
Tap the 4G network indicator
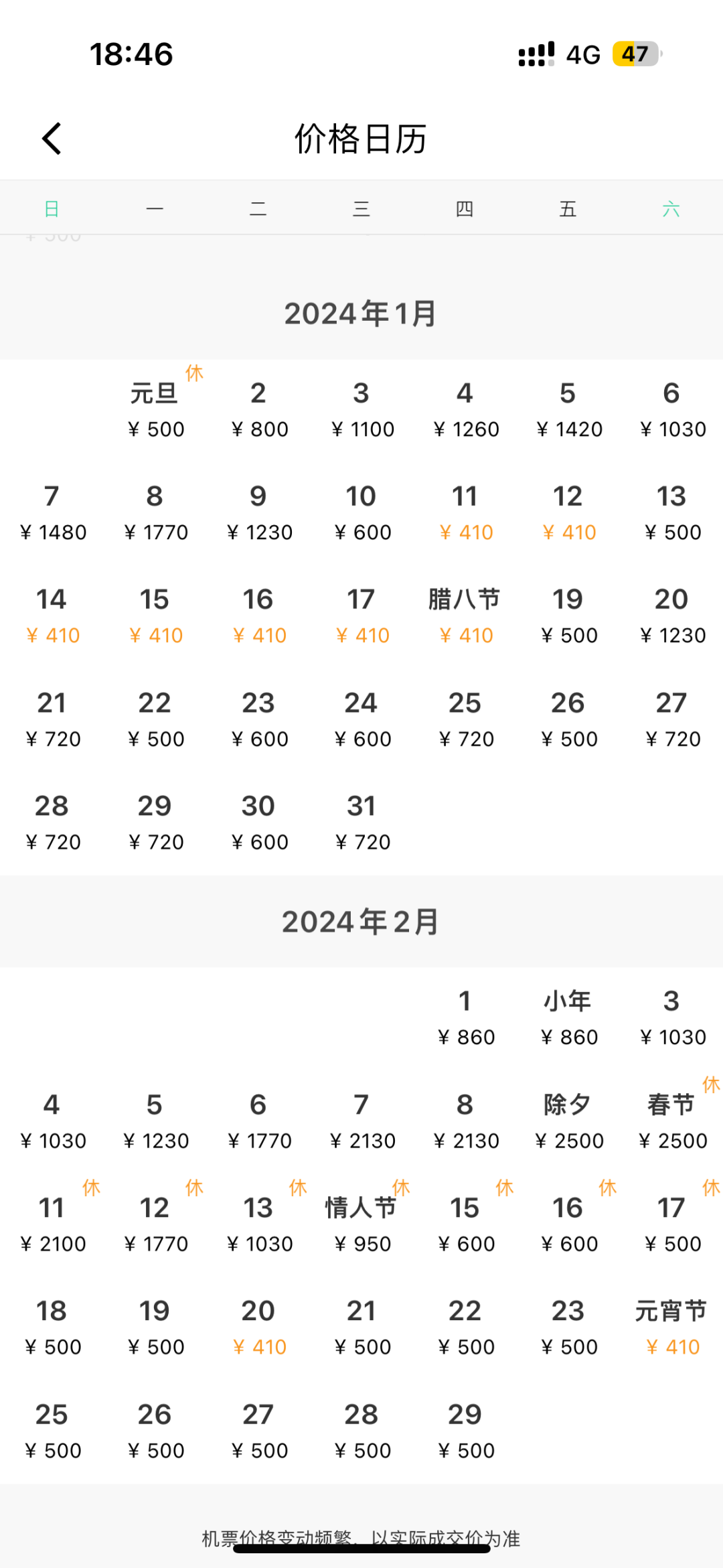582,56
